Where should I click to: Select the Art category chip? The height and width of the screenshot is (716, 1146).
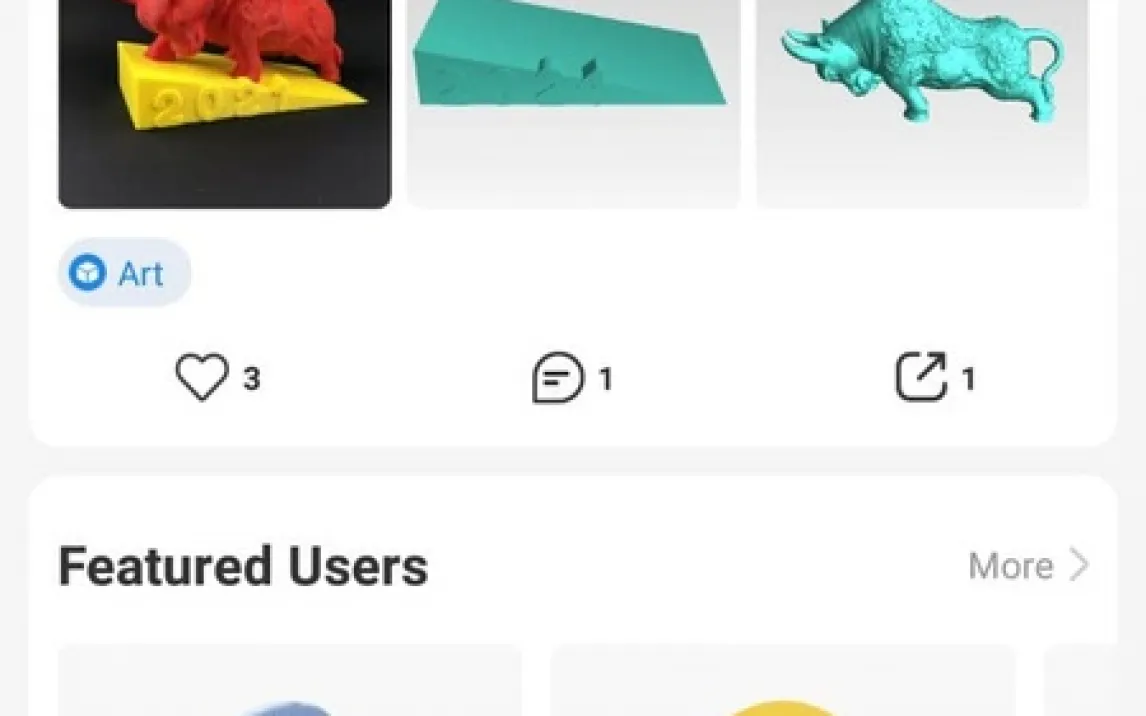(x=124, y=273)
